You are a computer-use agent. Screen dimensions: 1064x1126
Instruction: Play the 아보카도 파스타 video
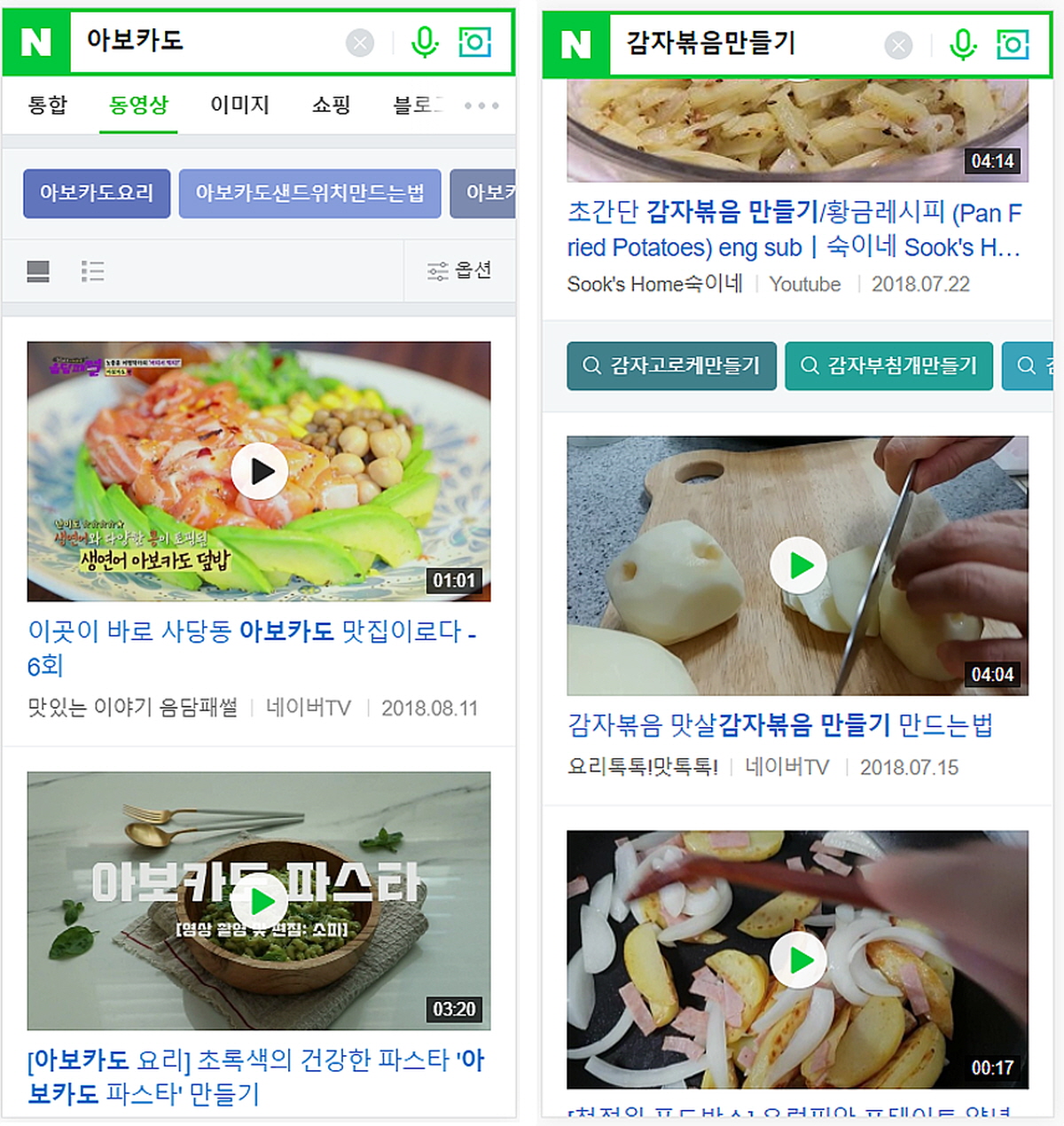(x=259, y=902)
